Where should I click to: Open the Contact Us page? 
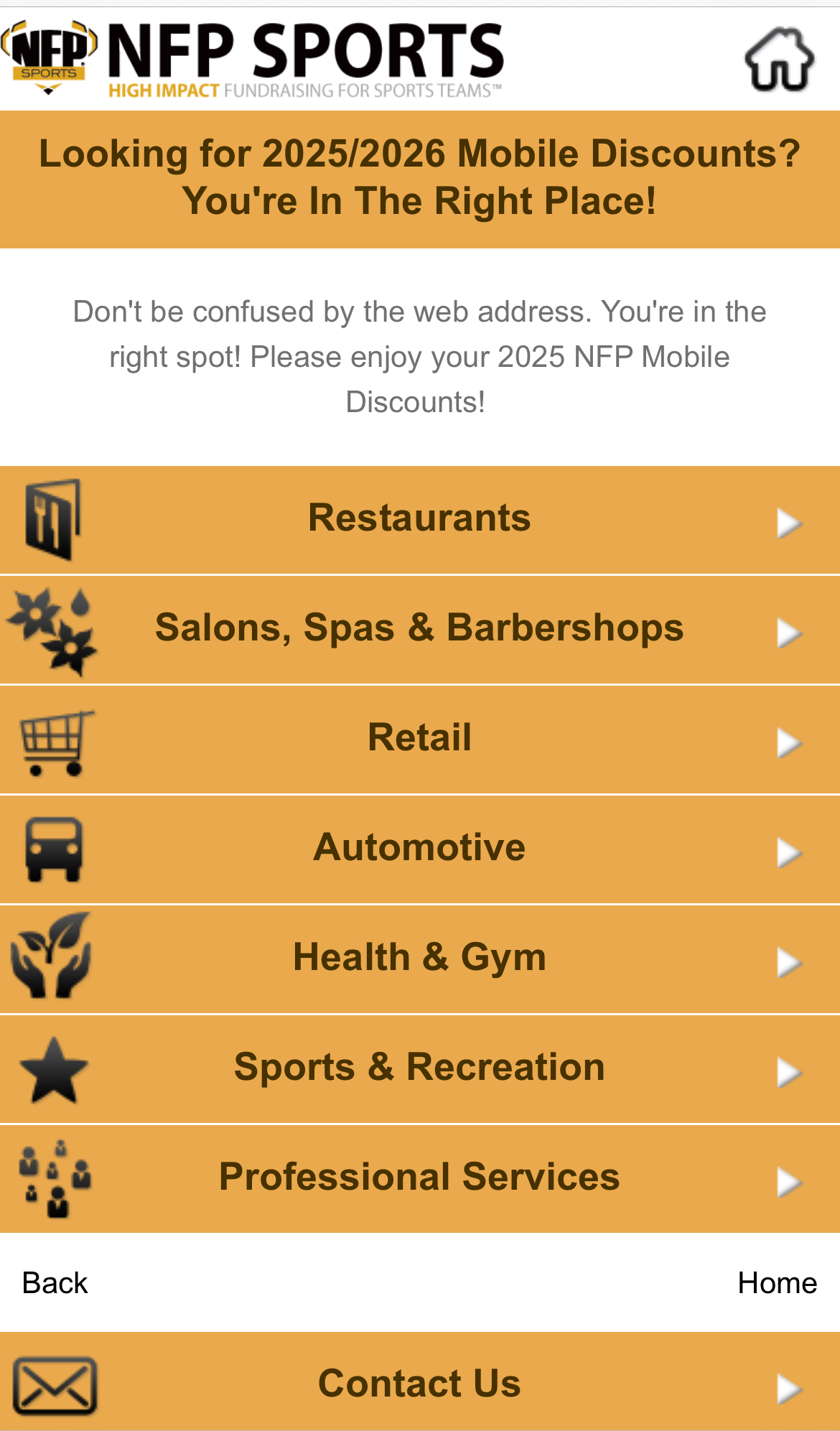click(x=420, y=1384)
